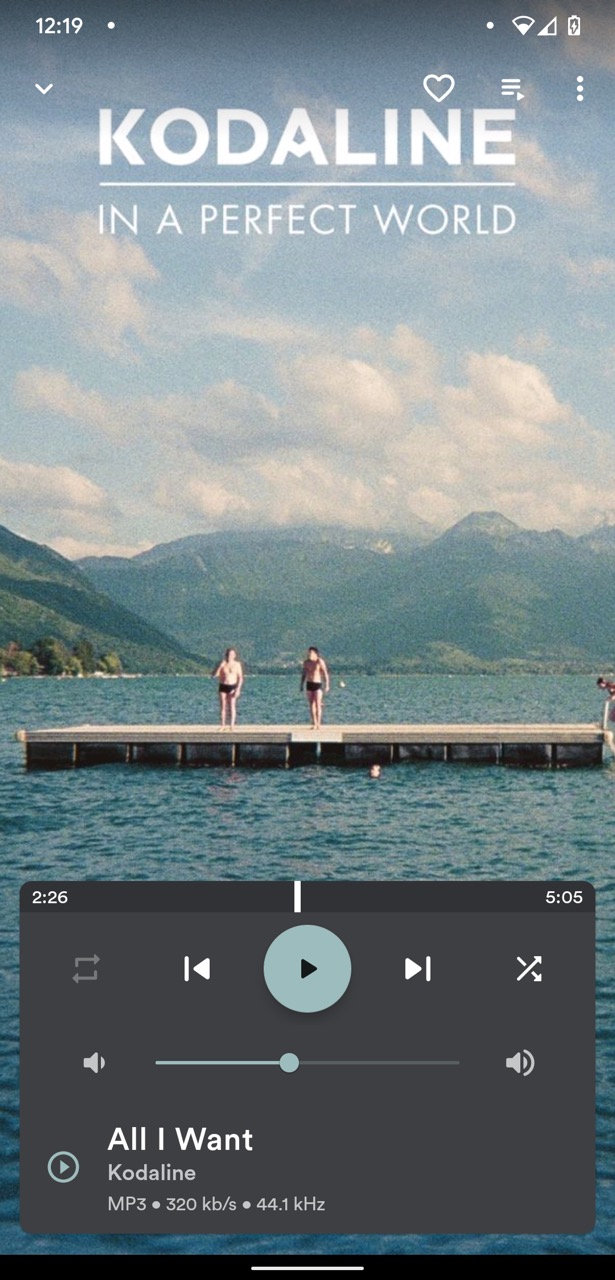Open the playing queue
Image resolution: width=615 pixels, height=1280 pixels.
[x=512, y=89]
